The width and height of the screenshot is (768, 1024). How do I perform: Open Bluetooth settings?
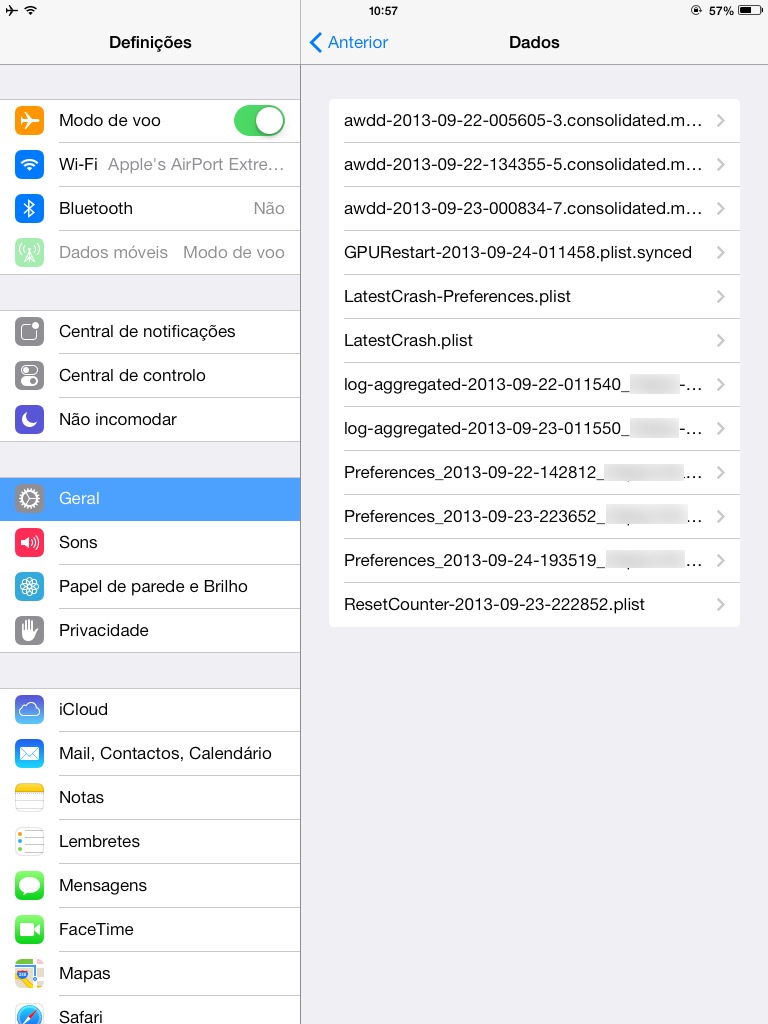pos(150,208)
